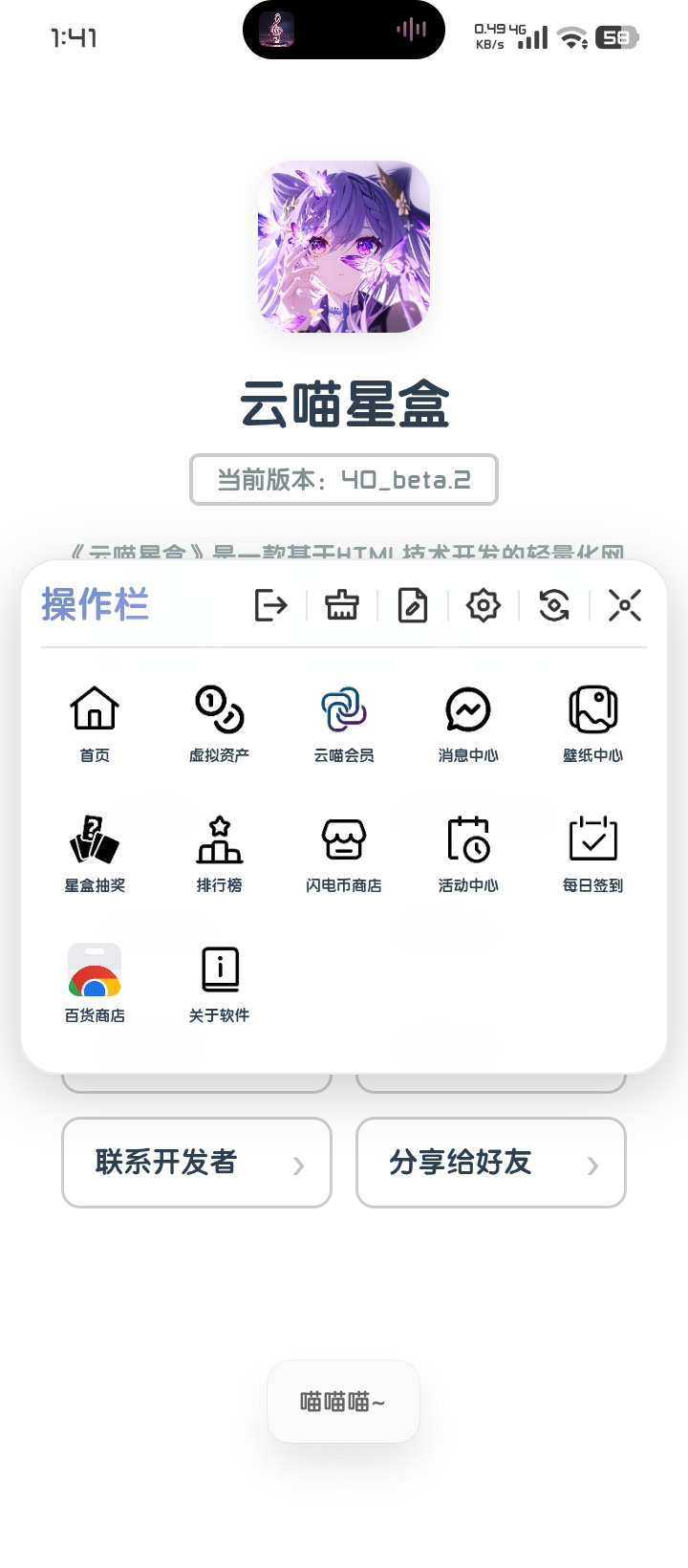Screen dimensions: 688x1568
Task: Click the clean-up broom icon
Action: (x=341, y=605)
